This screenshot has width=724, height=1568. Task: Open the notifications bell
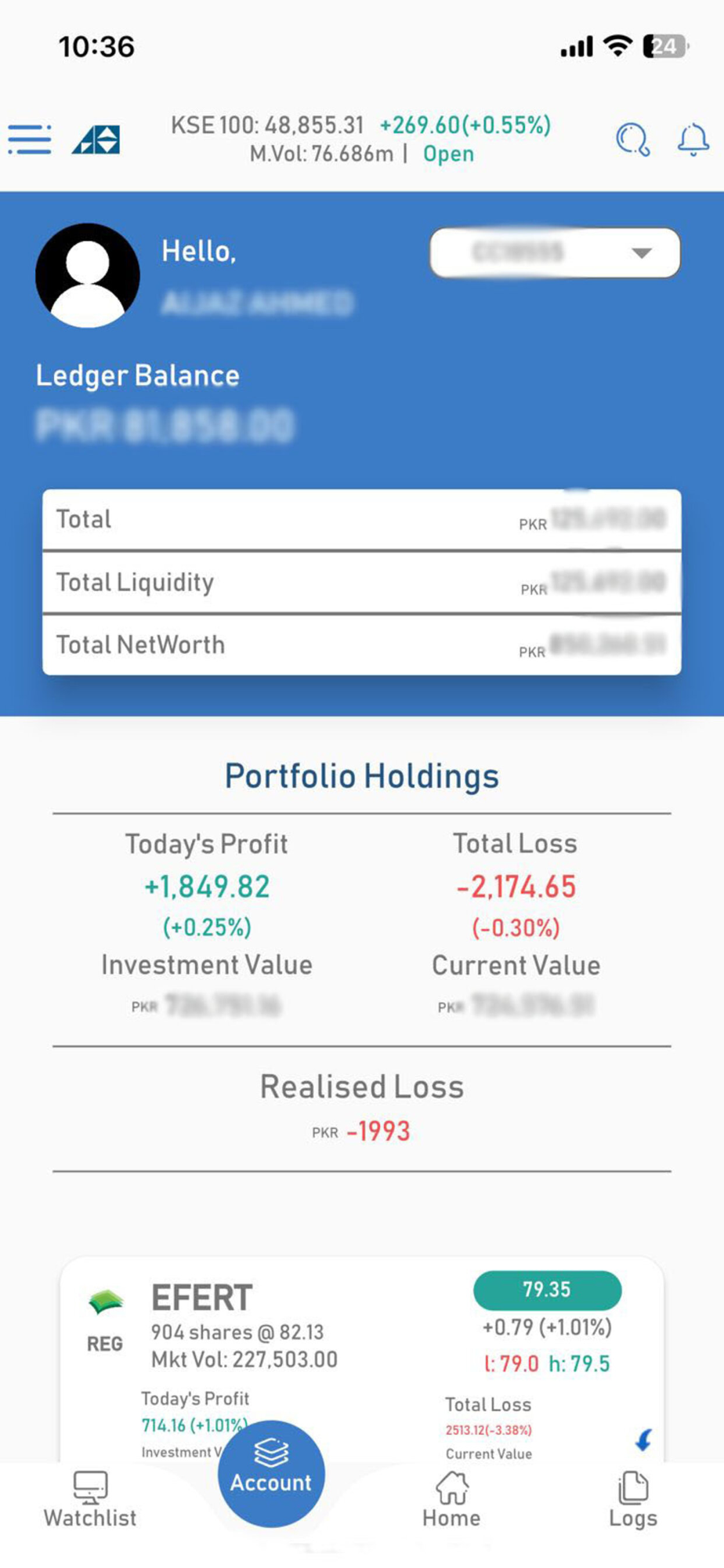(x=693, y=140)
